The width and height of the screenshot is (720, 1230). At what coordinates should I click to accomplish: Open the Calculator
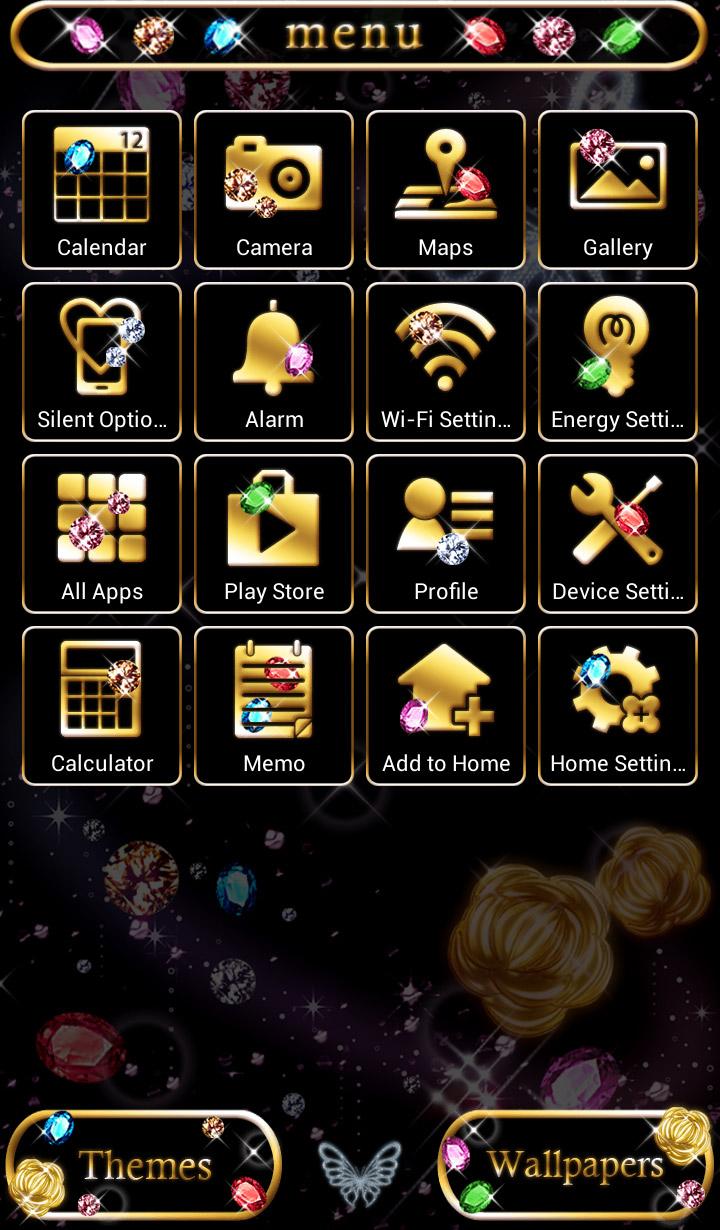pyautogui.click(x=102, y=706)
